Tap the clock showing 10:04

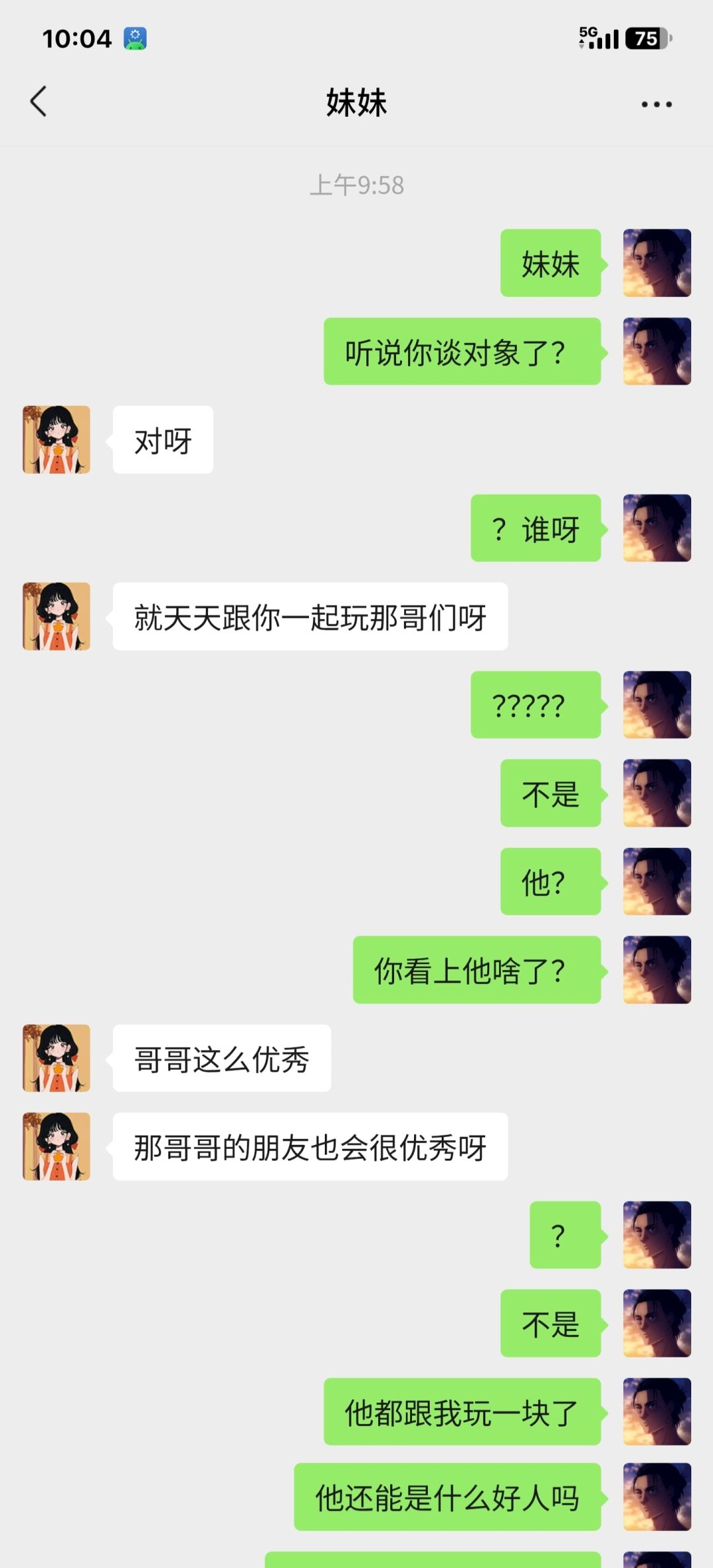tap(76, 38)
